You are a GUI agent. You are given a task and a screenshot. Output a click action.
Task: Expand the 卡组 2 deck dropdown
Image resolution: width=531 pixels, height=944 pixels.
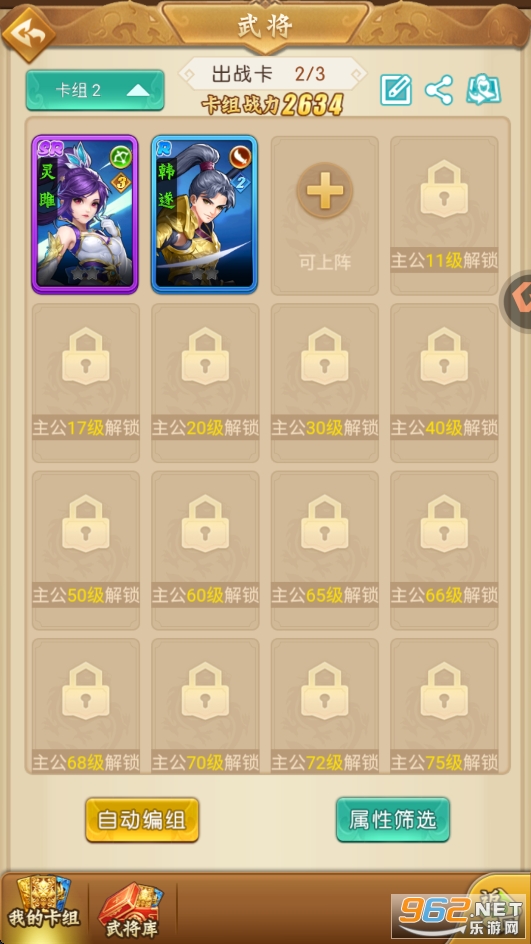(95, 90)
